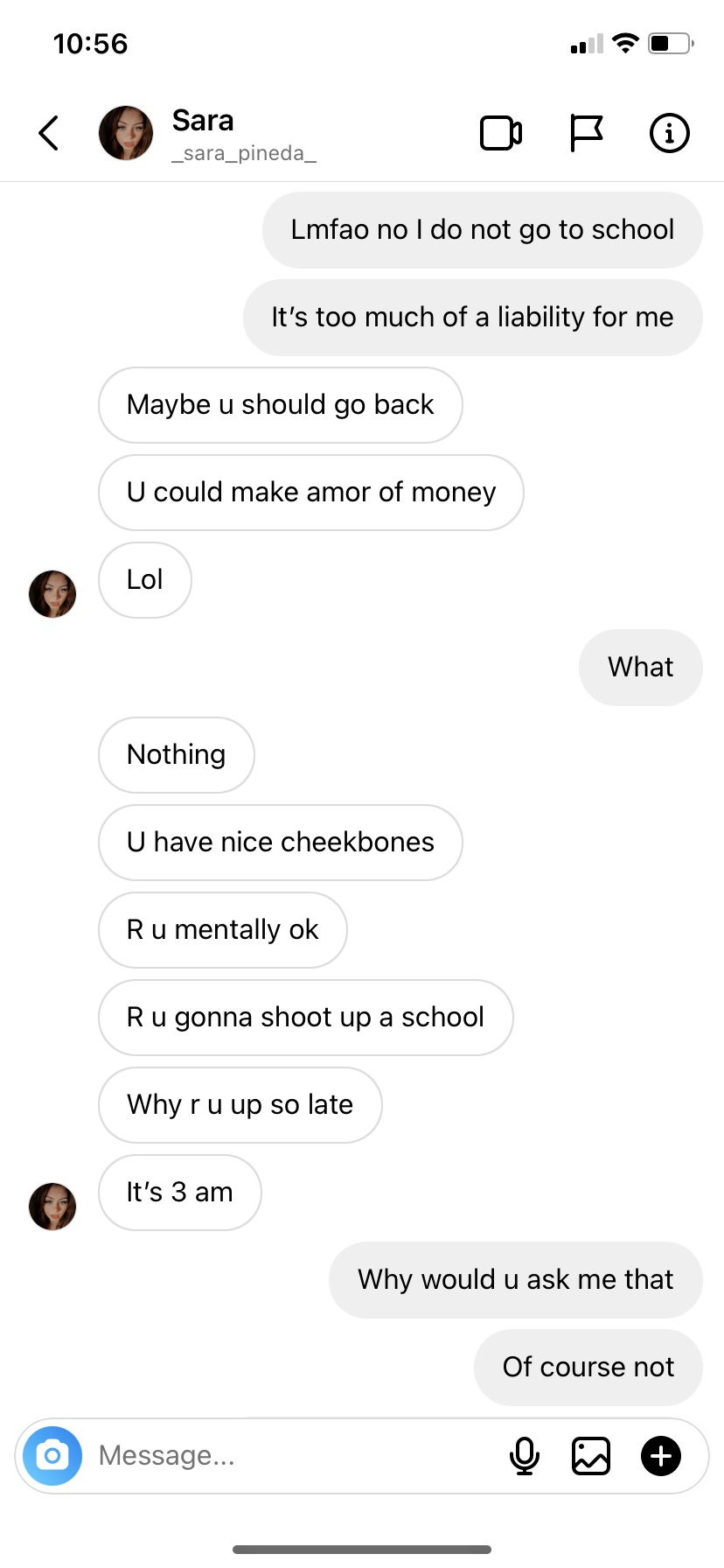Open the plus menu for more options
Screen dimensions: 724x1568
(x=661, y=1456)
